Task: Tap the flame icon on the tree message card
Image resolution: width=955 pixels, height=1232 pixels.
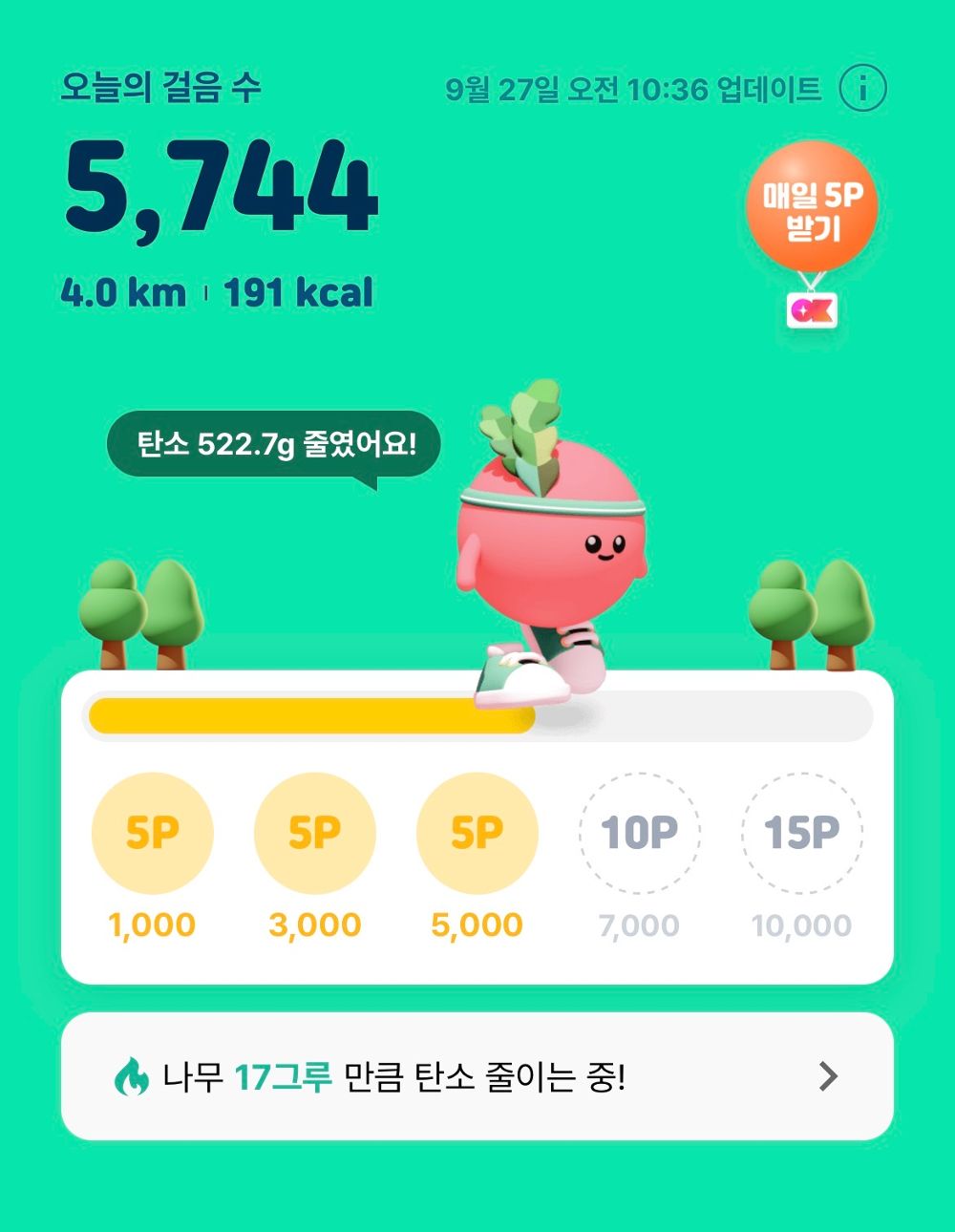Action: [x=130, y=1075]
